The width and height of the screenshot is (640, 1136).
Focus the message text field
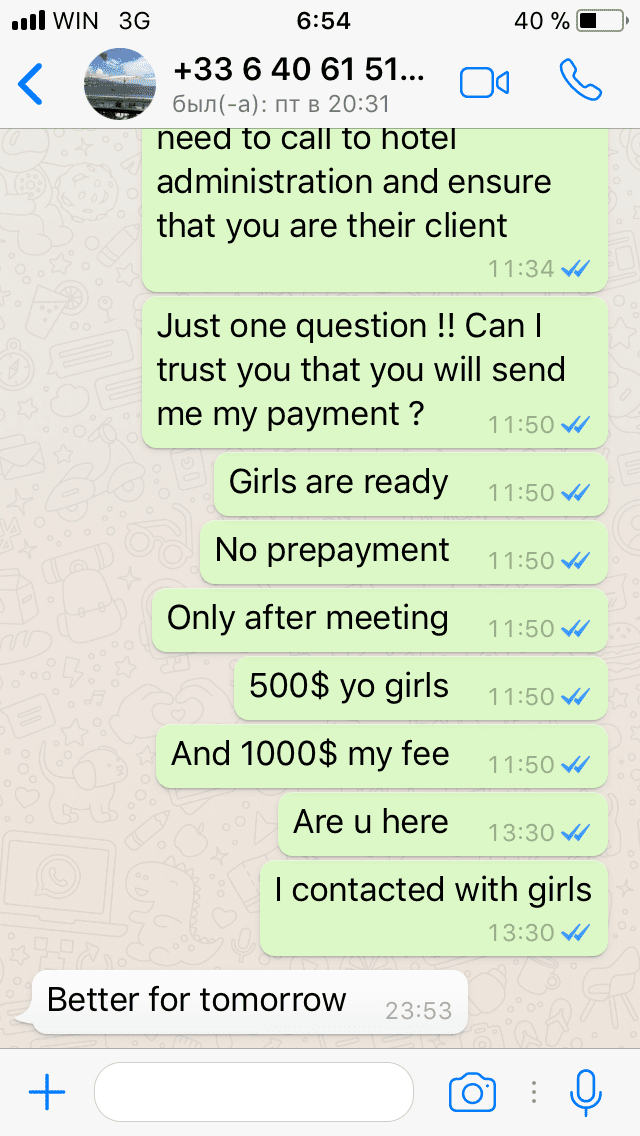point(253,1092)
